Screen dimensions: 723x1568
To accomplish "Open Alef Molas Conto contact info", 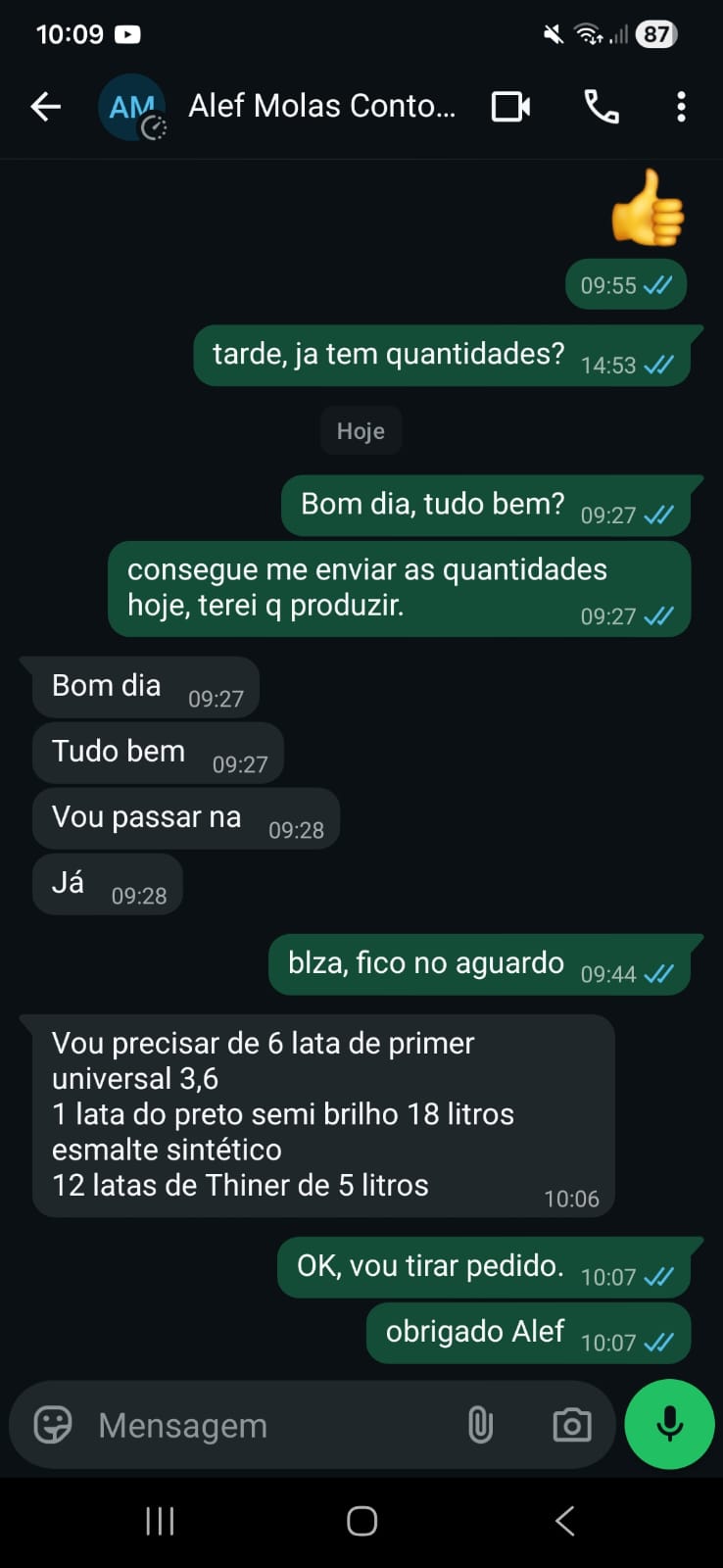I will [321, 106].
